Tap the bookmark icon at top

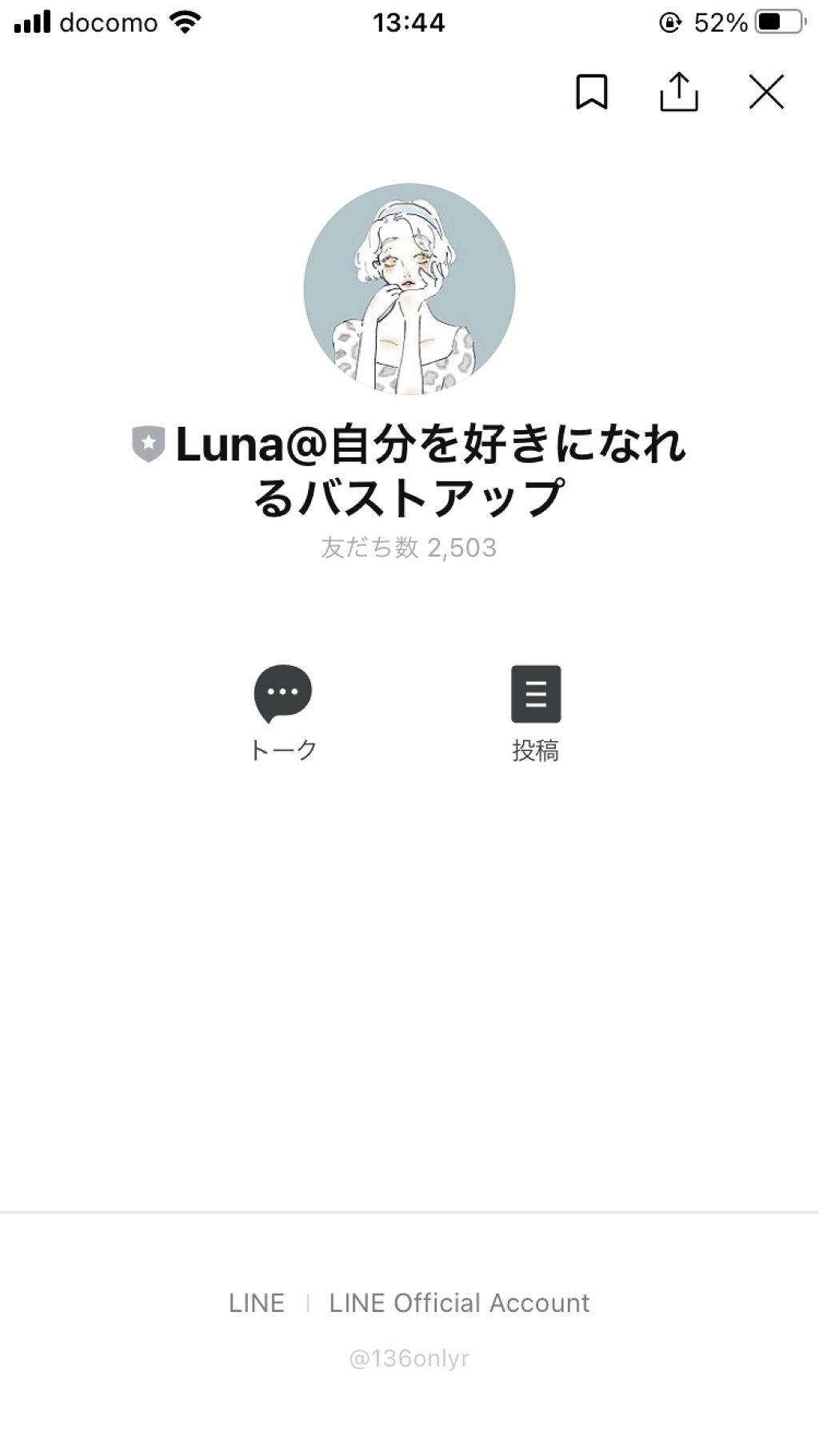point(593,92)
